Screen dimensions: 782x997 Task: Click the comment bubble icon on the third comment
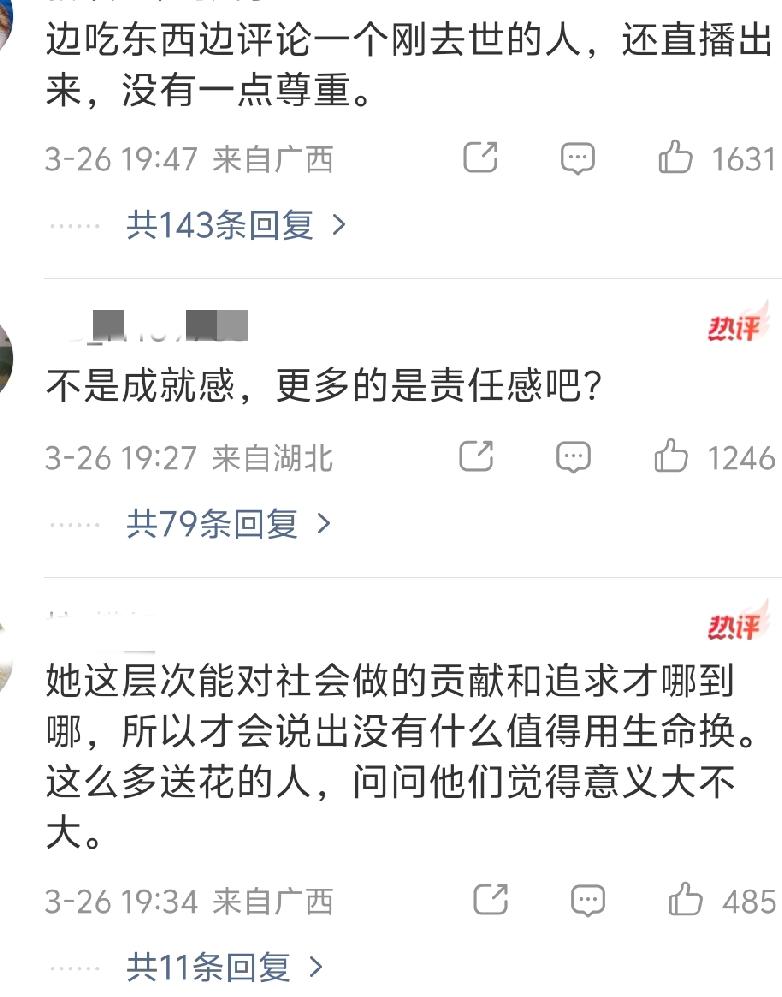[572, 899]
